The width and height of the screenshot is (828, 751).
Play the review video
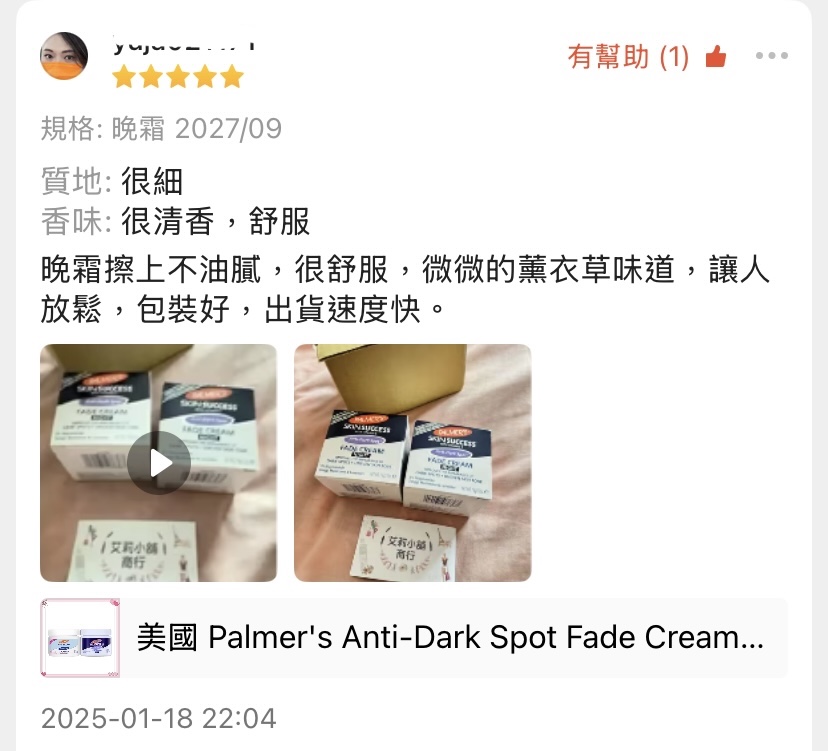158,463
